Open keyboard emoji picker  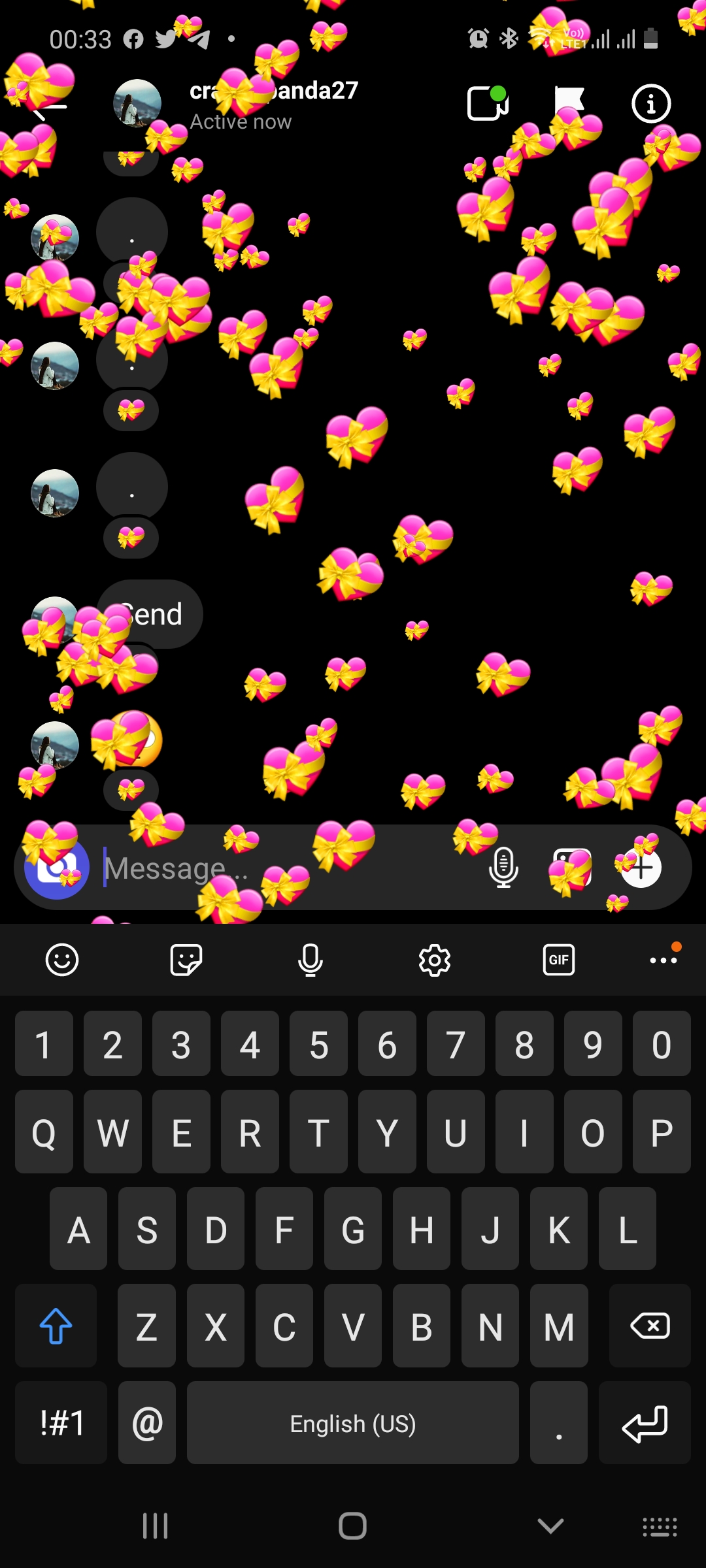tap(62, 960)
